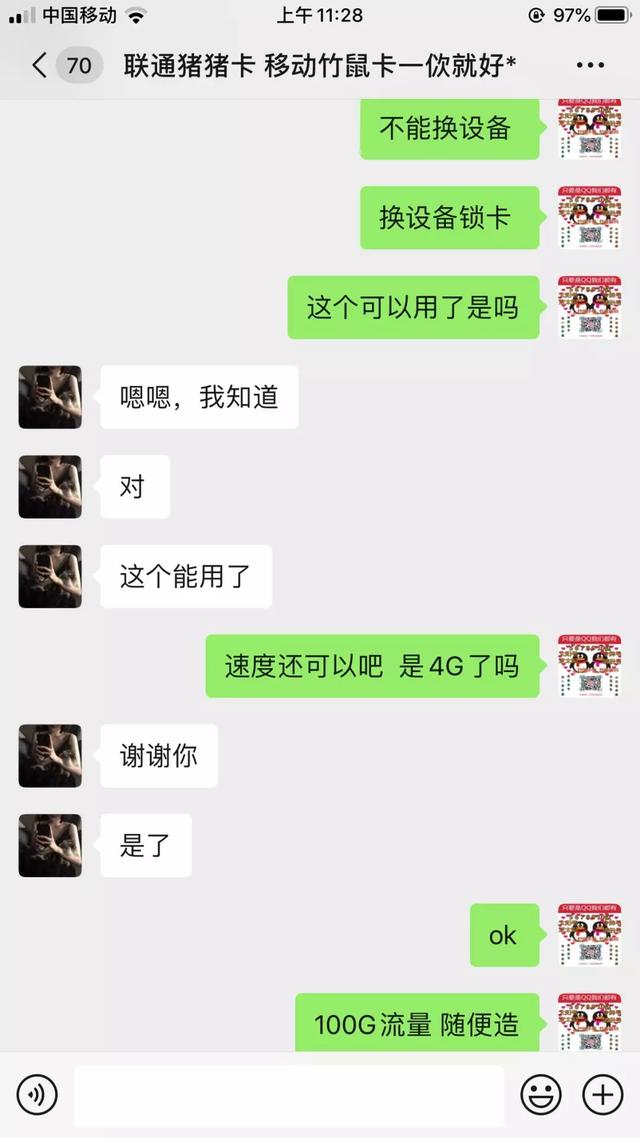Open the emoji sticker panel
Screen dimensions: 640x1138
click(x=541, y=1095)
